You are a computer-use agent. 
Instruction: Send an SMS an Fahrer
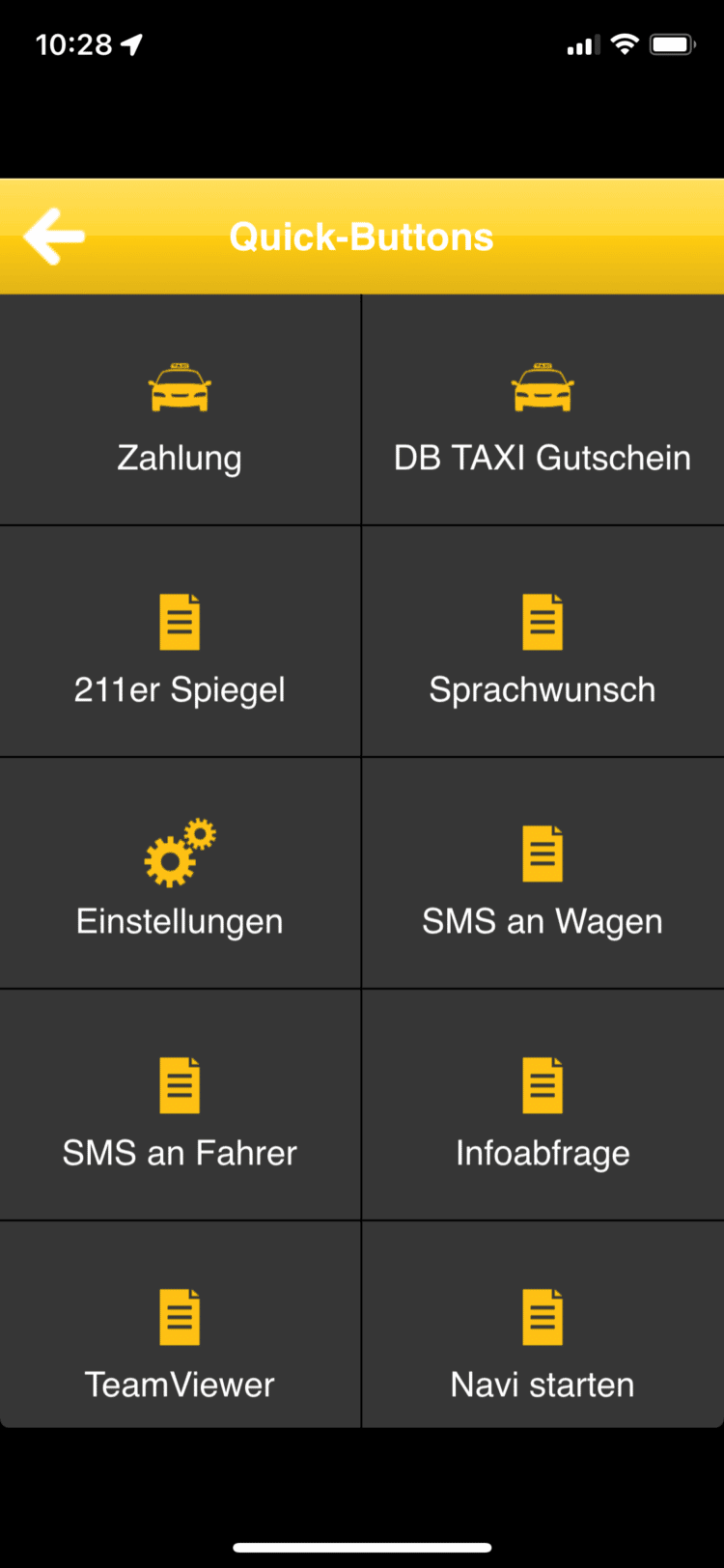[x=180, y=1106]
